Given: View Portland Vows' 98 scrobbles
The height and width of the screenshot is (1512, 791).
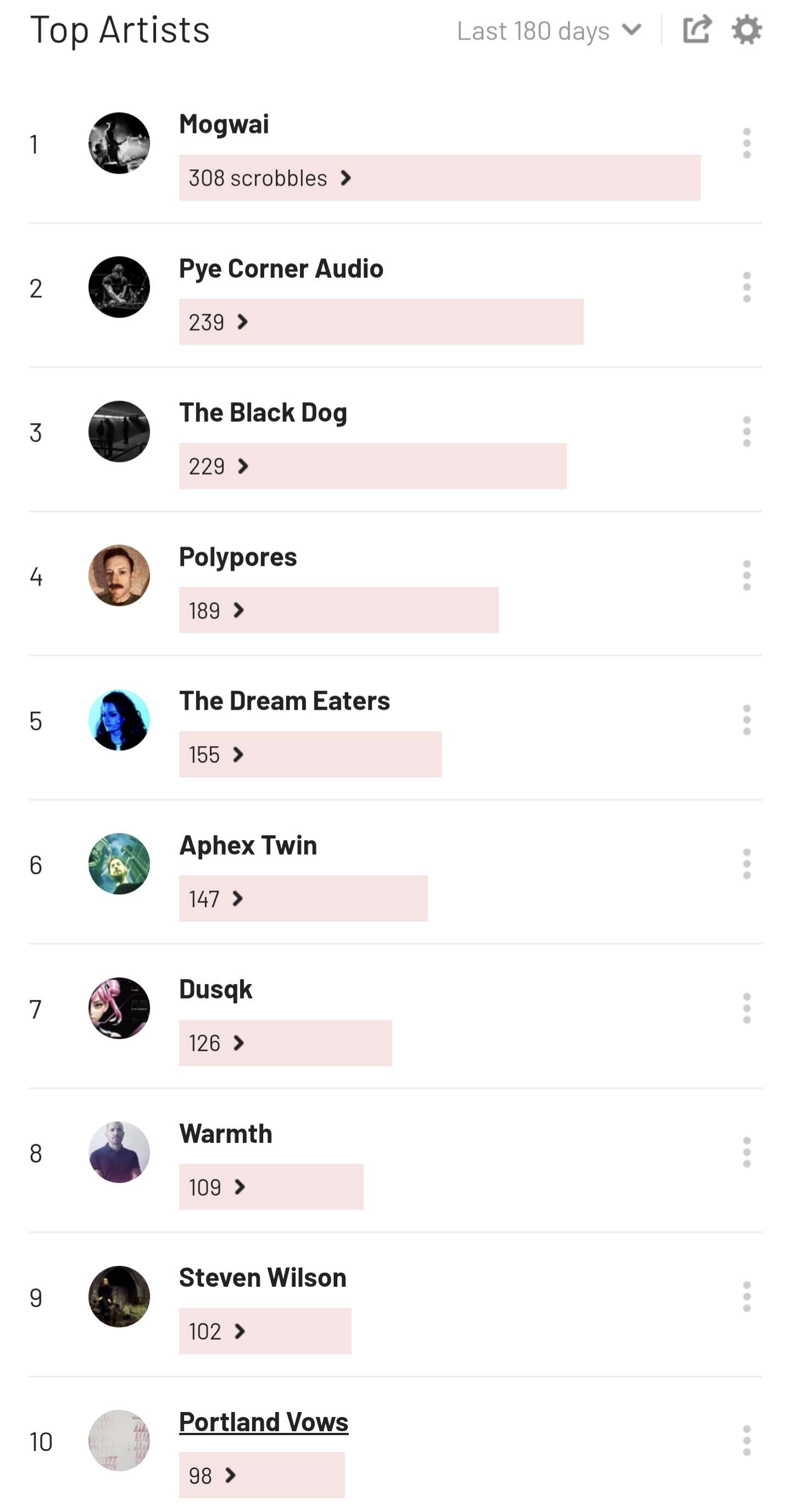Looking at the screenshot, I should pyautogui.click(x=261, y=1475).
